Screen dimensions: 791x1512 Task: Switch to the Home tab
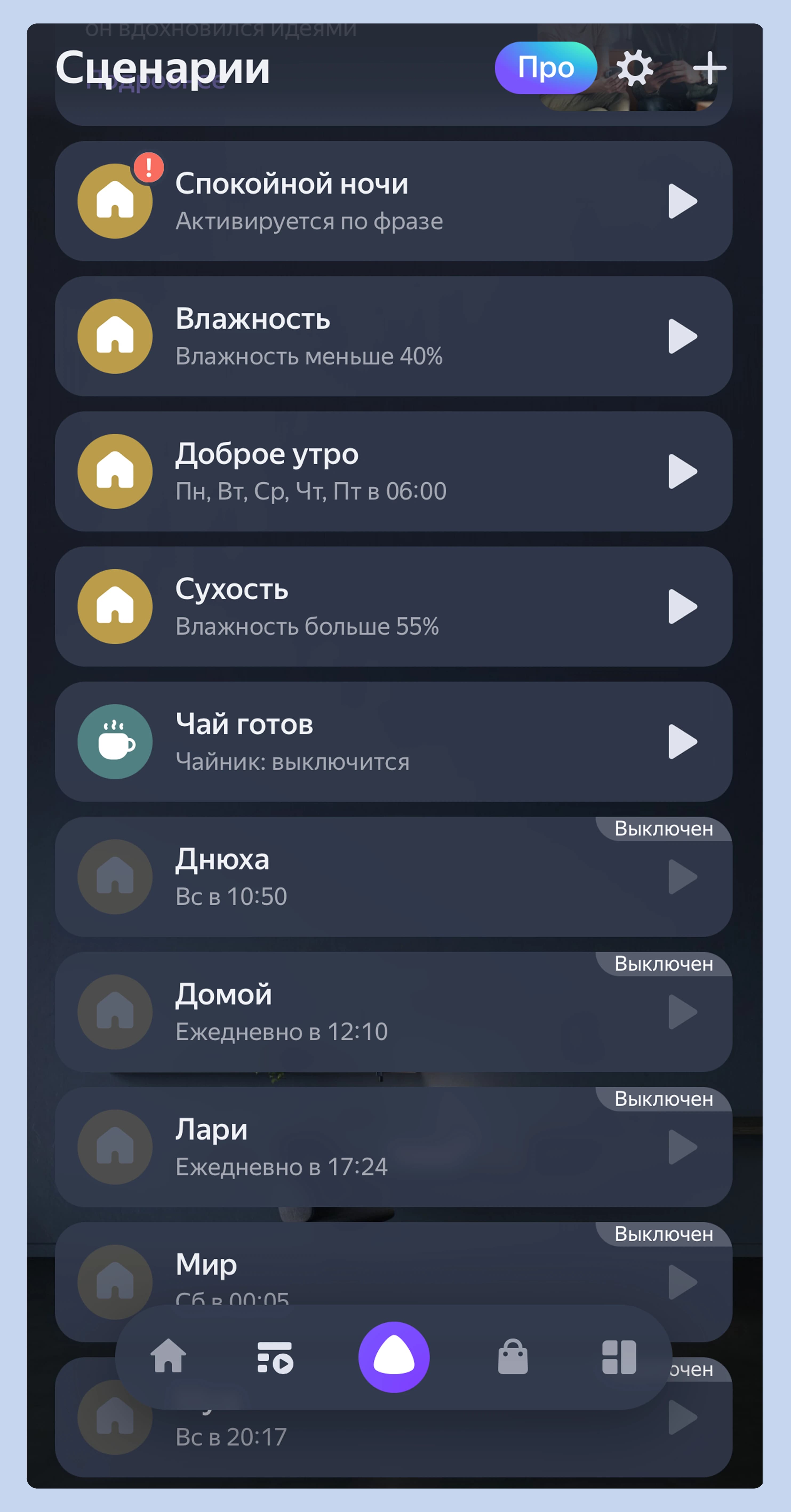pyautogui.click(x=168, y=1357)
